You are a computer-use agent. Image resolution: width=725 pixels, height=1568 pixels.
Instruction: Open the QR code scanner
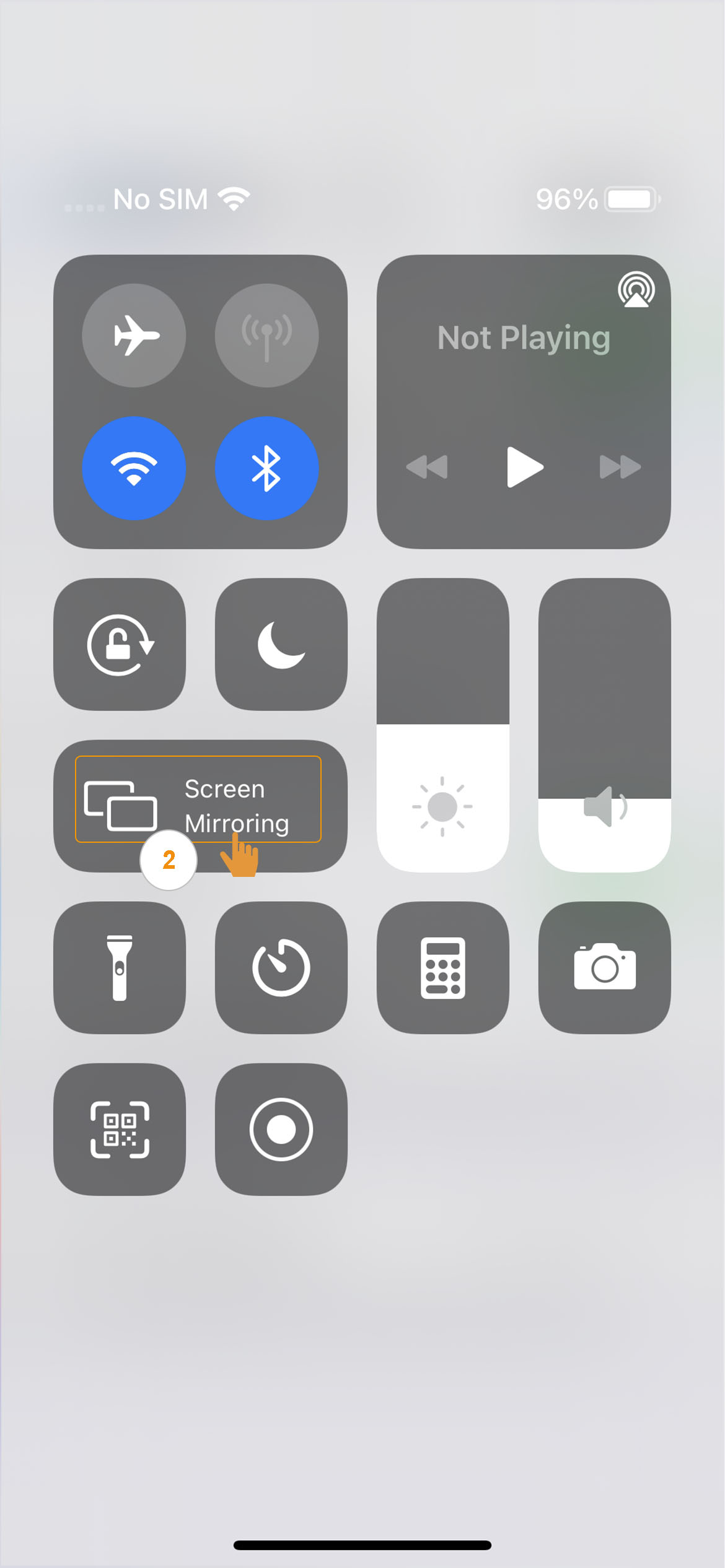click(120, 1129)
